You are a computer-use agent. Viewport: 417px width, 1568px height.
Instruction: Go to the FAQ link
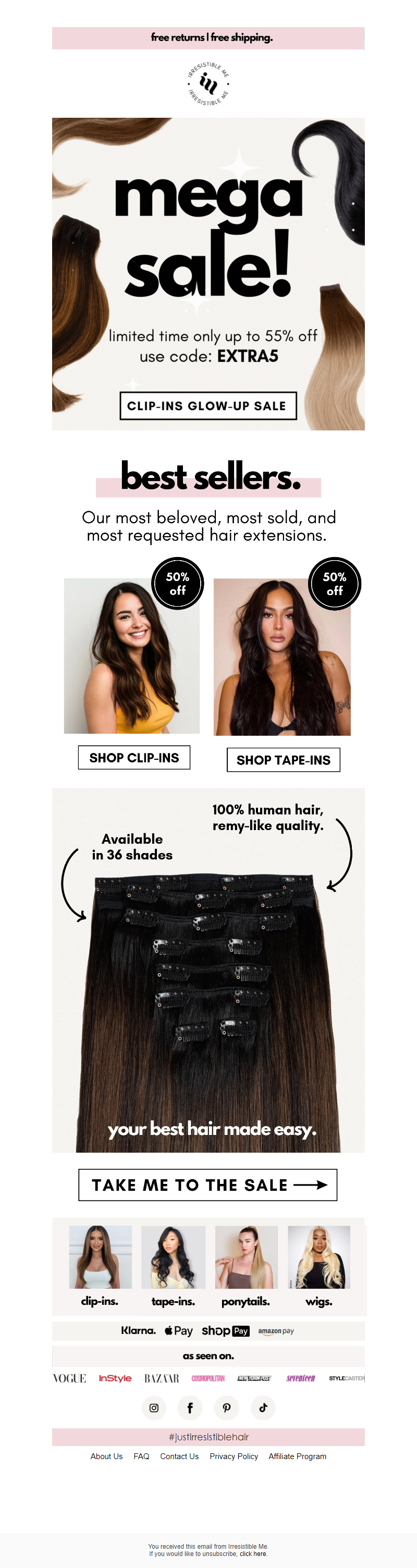pos(141,1456)
